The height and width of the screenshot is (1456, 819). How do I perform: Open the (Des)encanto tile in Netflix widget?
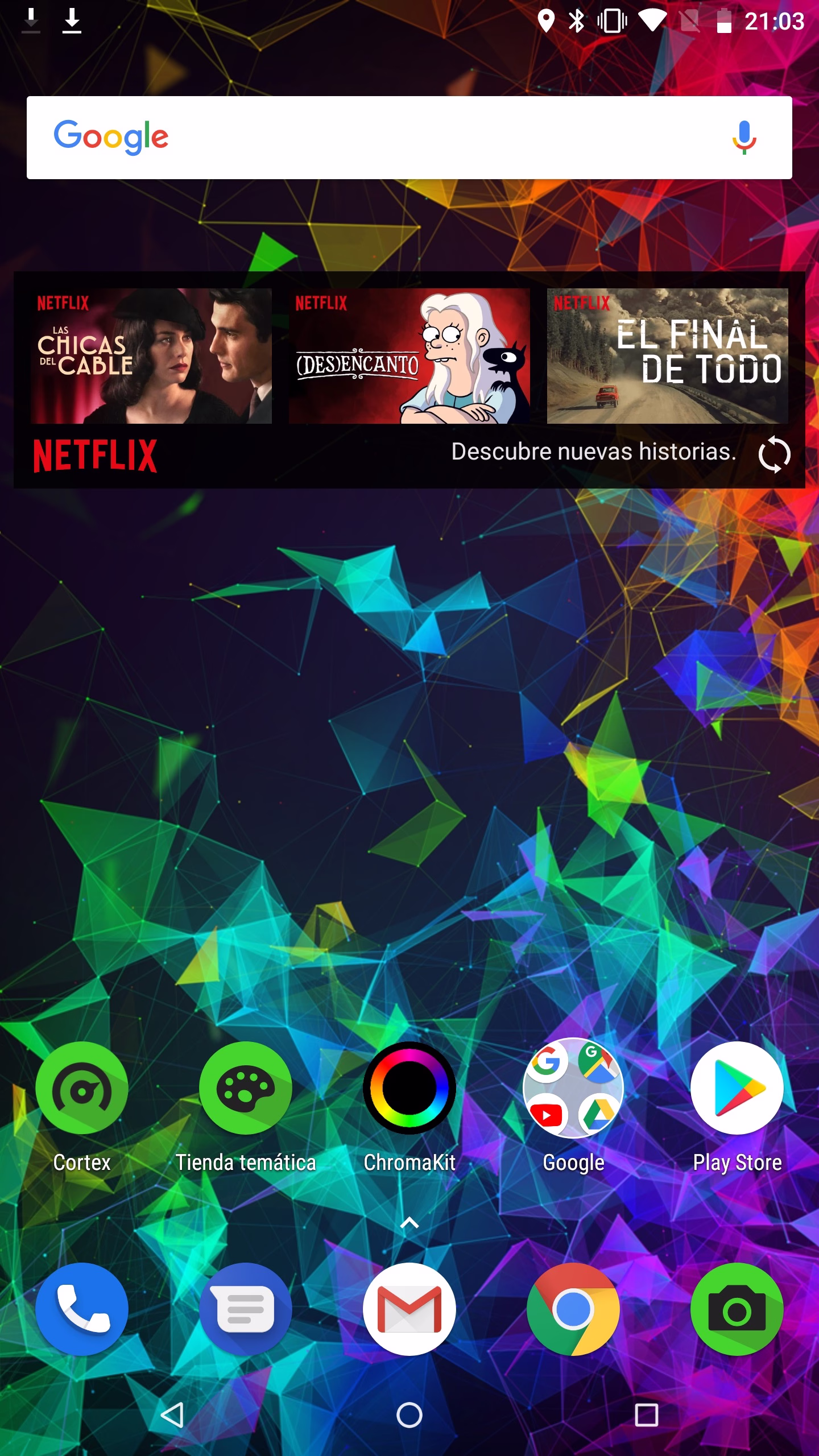tap(409, 356)
